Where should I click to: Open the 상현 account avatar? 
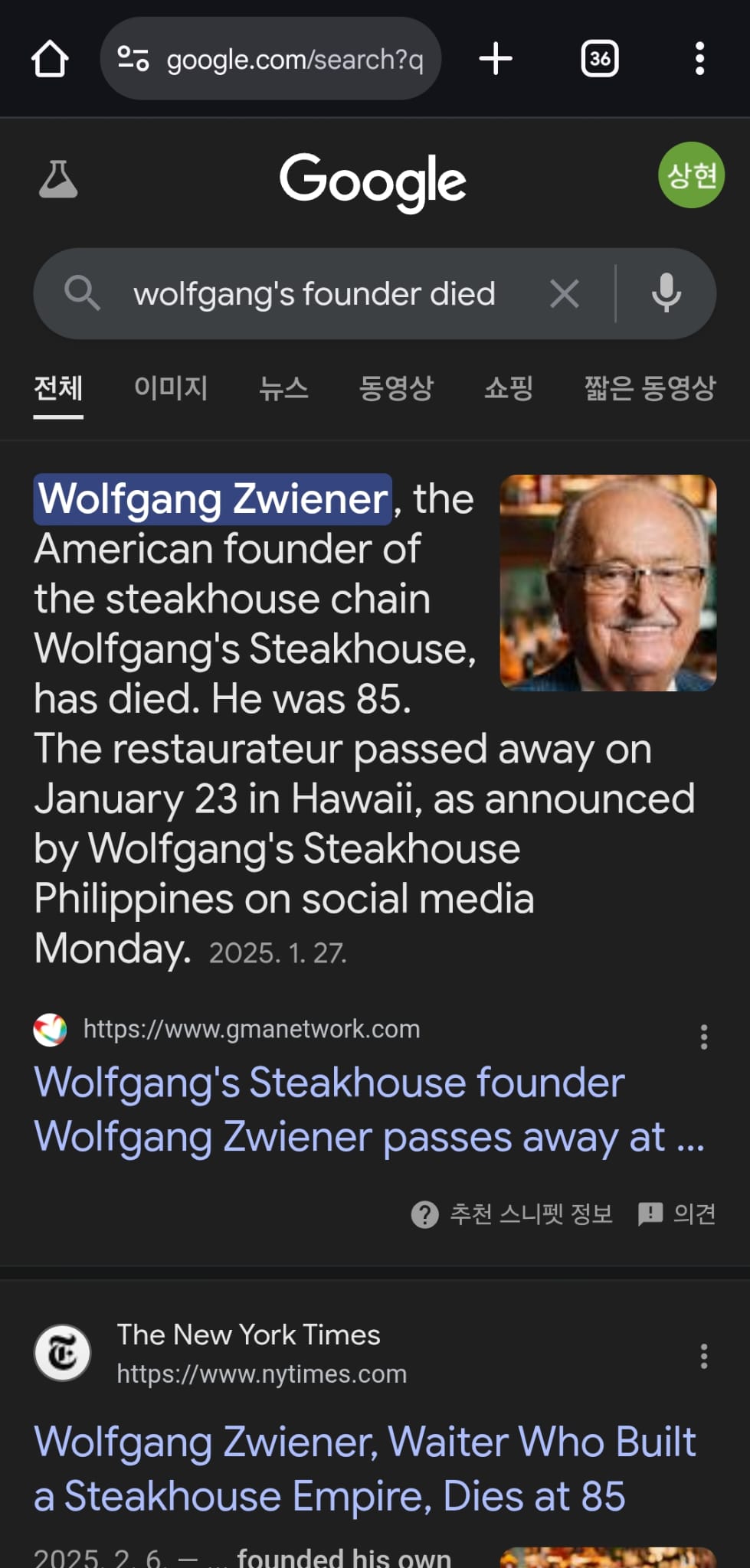[x=691, y=175]
